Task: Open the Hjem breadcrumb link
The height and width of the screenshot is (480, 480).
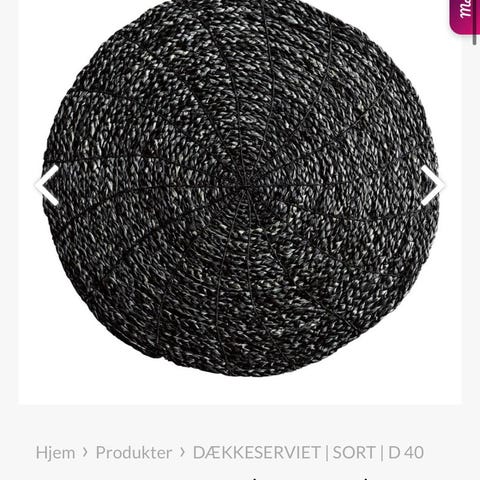Action: [55, 452]
